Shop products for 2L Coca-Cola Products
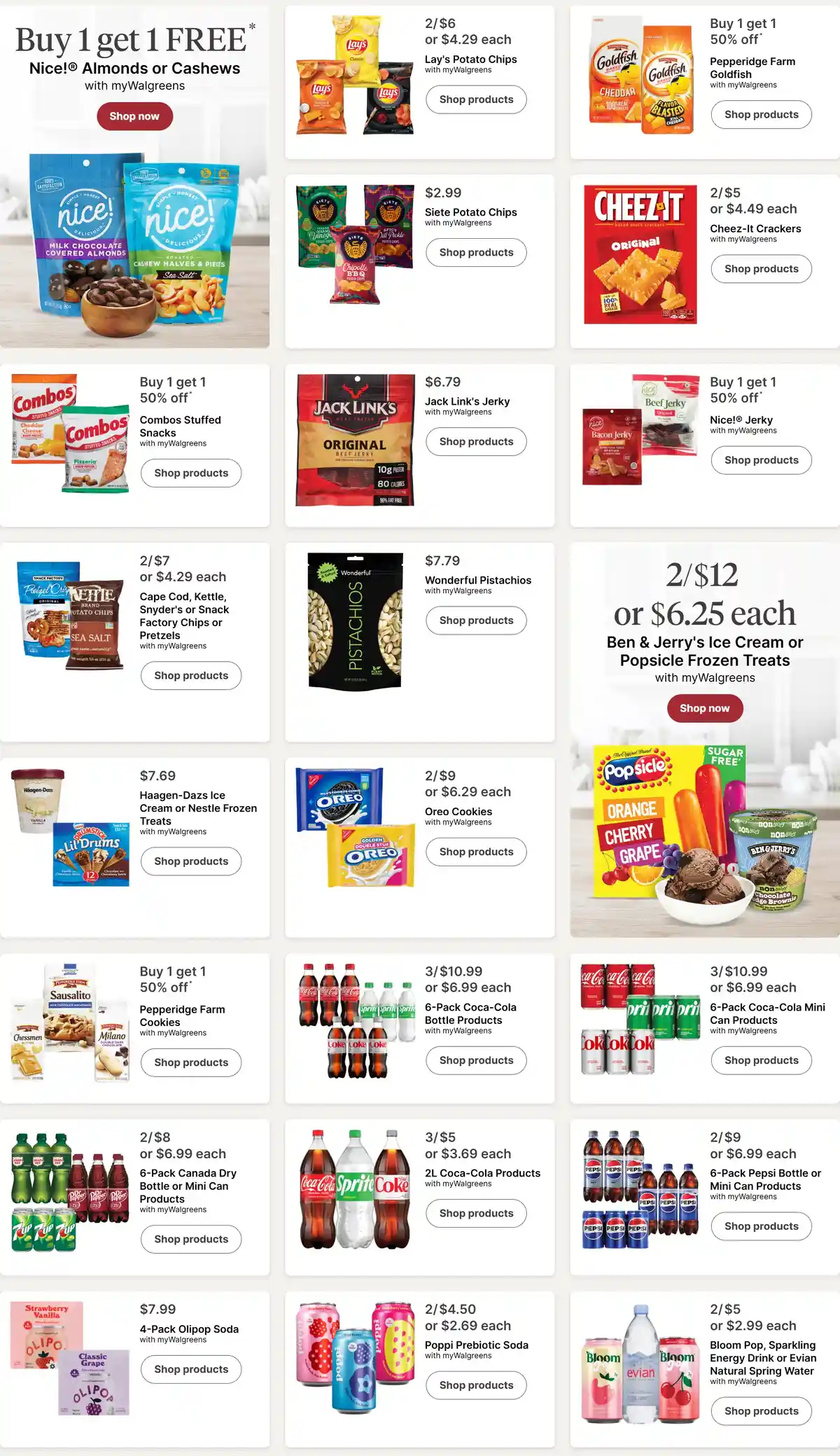The height and width of the screenshot is (1456, 840). pyautogui.click(x=476, y=1214)
